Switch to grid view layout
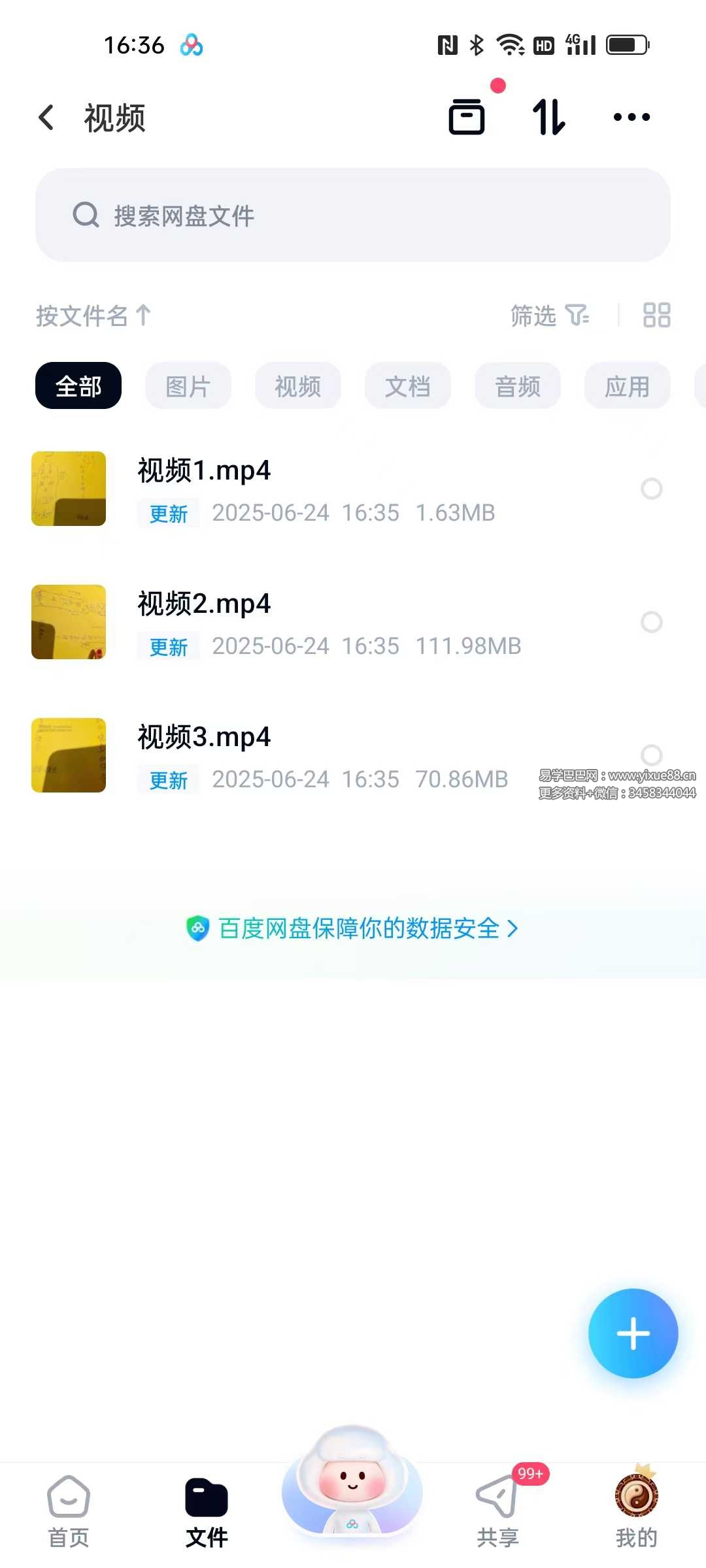This screenshot has height=1568, width=706. click(656, 316)
